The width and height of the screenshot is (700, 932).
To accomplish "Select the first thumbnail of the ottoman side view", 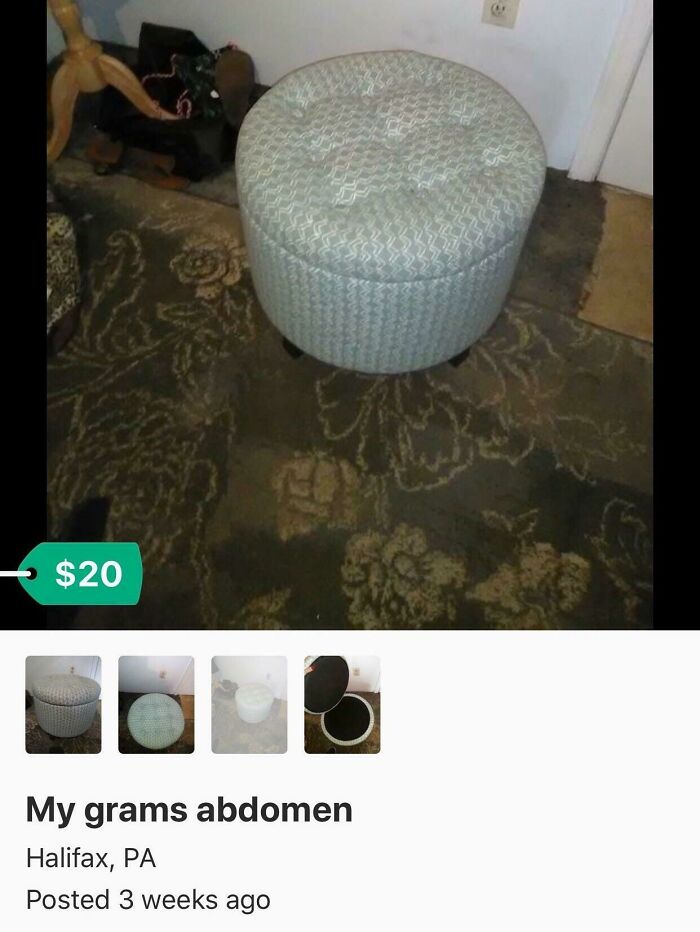I will (63, 704).
